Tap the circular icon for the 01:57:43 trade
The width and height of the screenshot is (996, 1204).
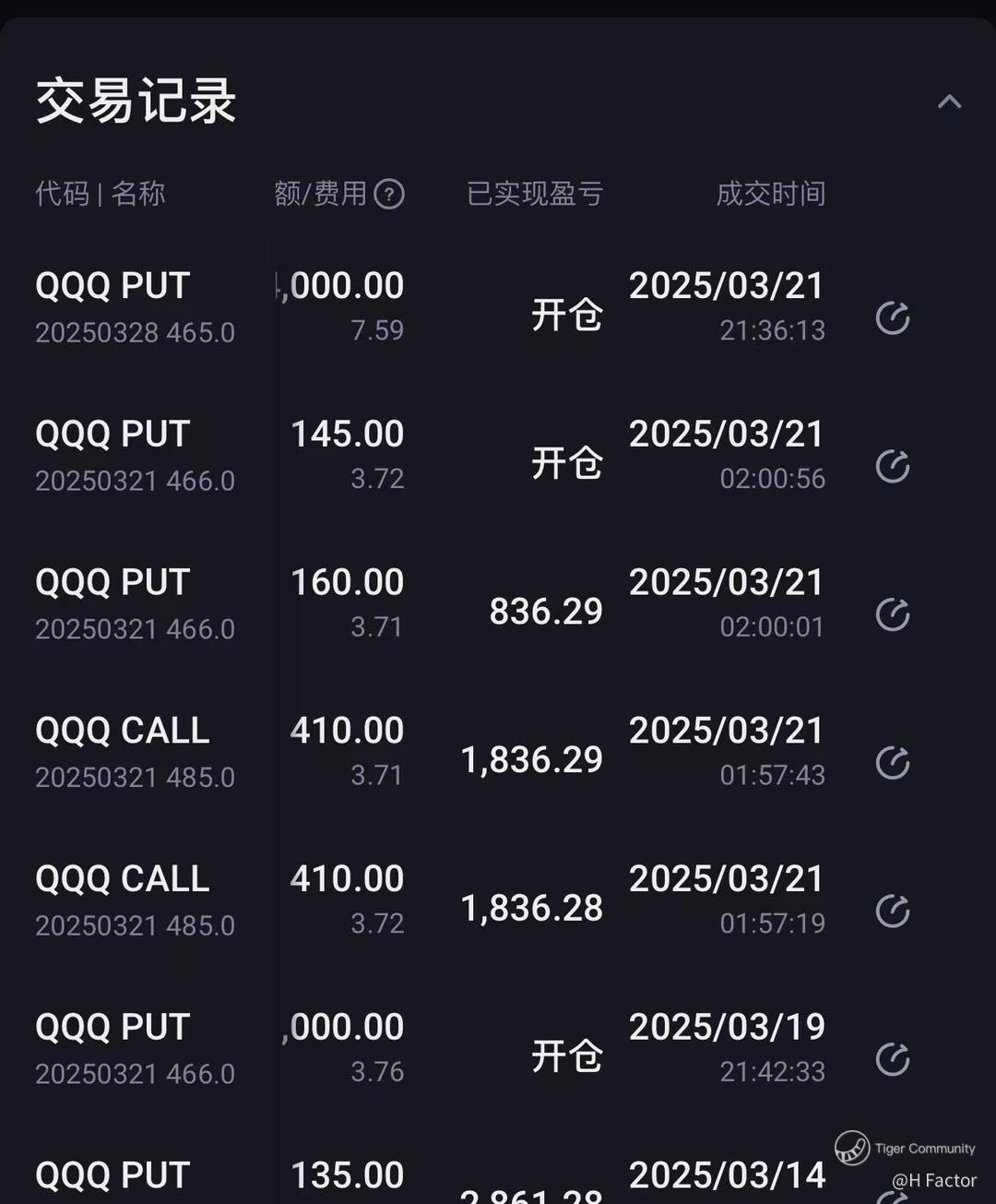[x=892, y=763]
